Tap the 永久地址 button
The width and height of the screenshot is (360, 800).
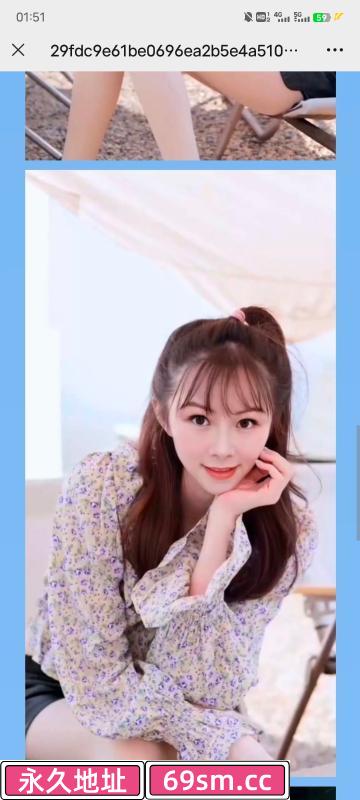pos(72,781)
